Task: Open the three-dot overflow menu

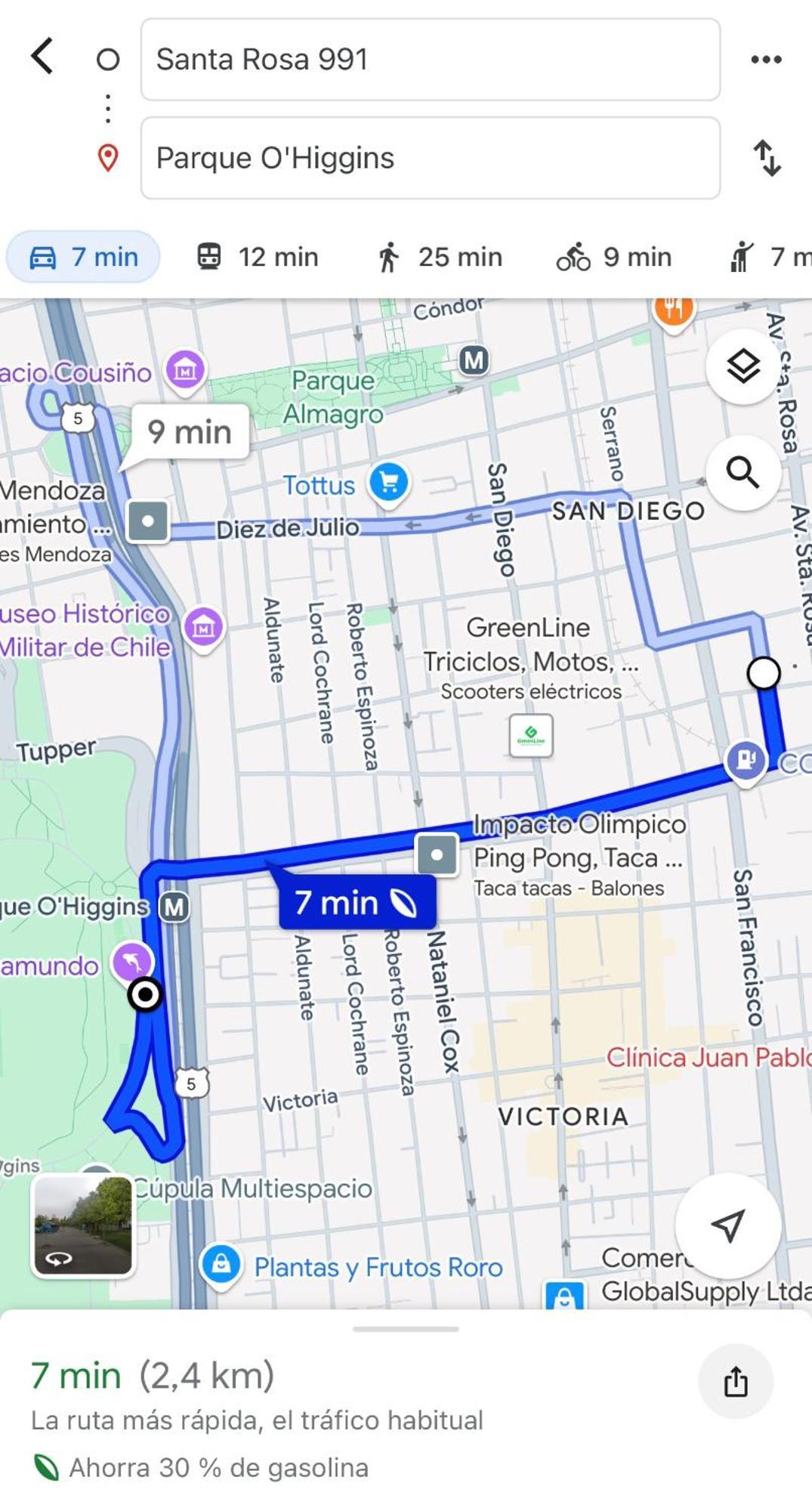Action: pyautogui.click(x=766, y=60)
